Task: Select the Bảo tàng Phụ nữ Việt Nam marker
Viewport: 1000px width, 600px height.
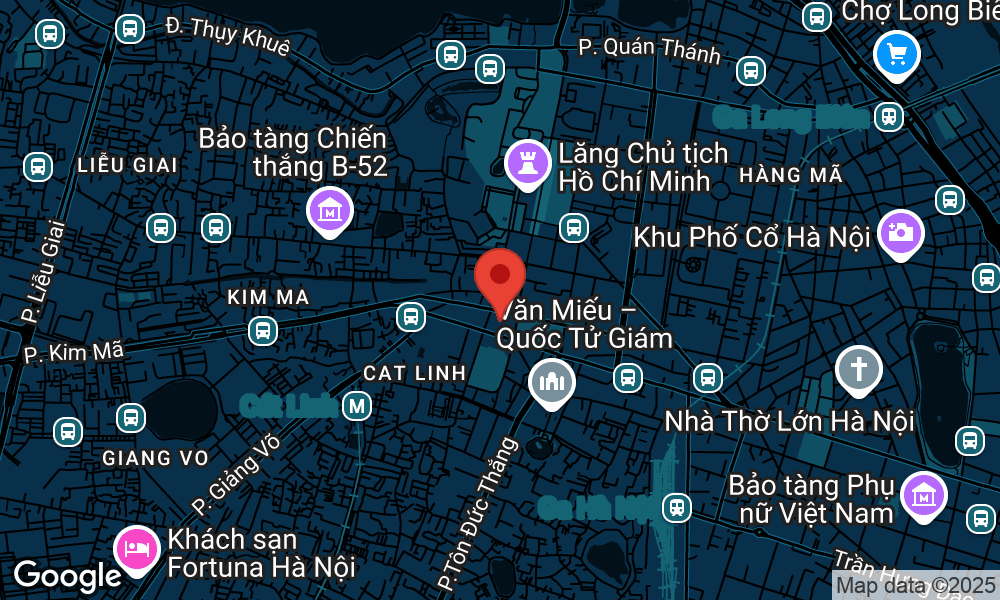Action: click(924, 494)
